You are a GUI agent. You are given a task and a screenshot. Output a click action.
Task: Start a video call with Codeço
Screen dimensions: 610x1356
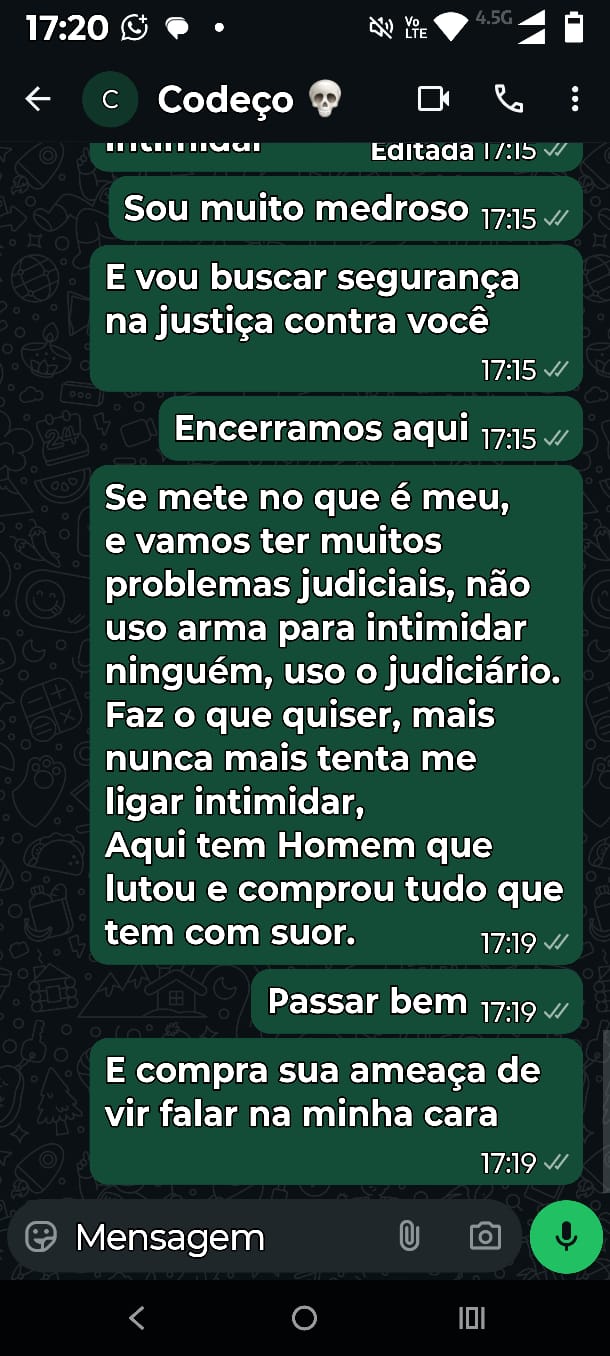(433, 99)
